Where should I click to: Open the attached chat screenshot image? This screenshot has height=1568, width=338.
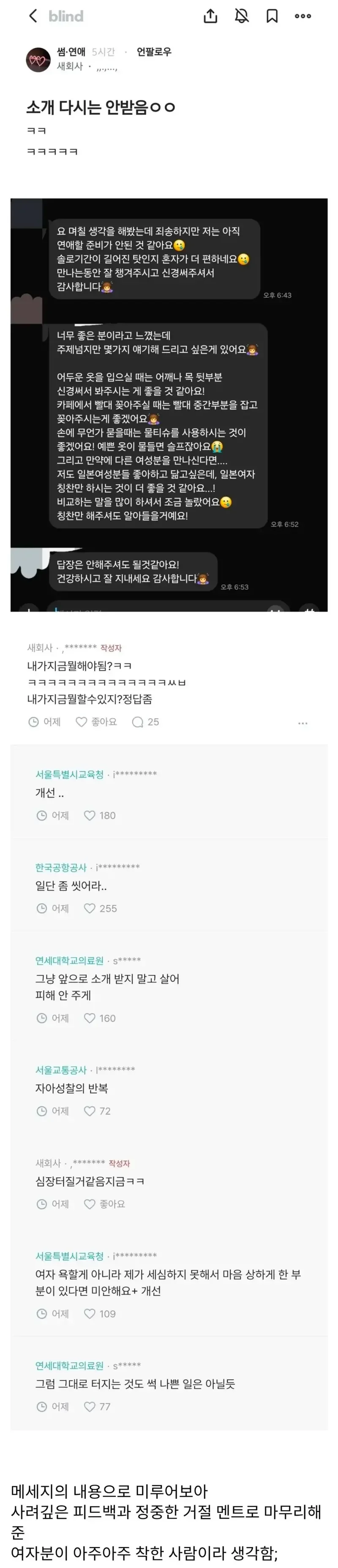pos(169,404)
